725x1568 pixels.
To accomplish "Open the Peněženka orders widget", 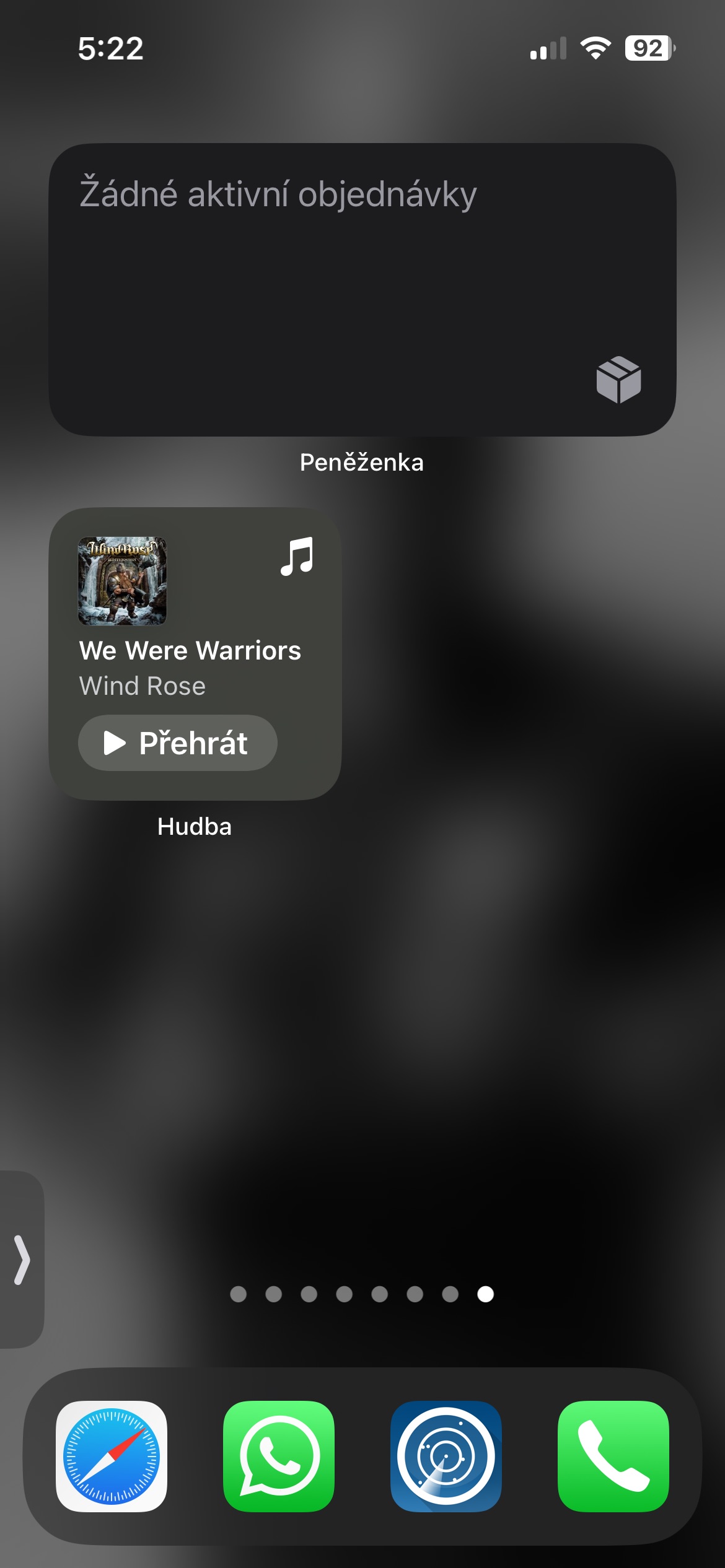I will [x=362, y=290].
